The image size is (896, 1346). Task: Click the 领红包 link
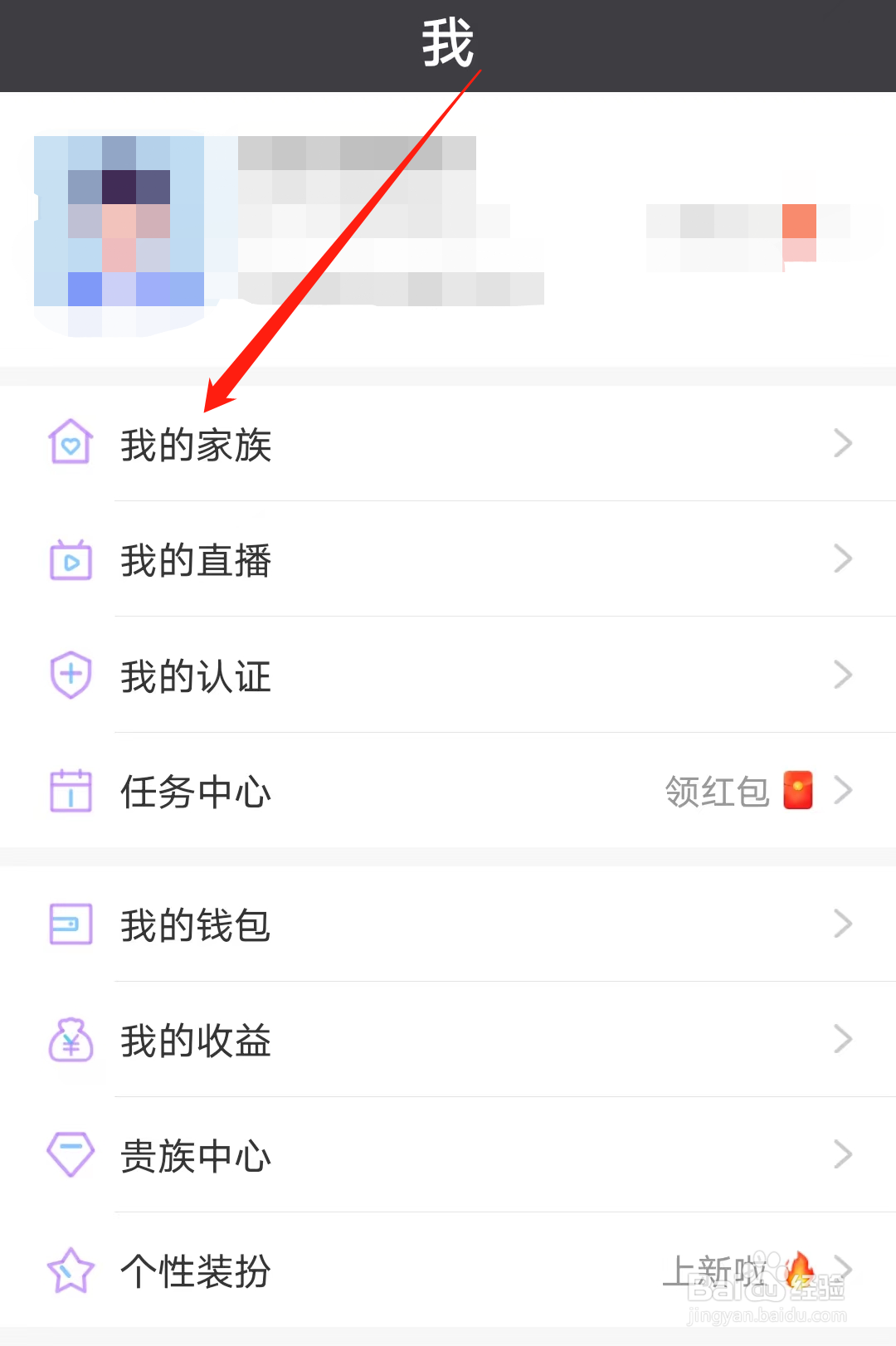pyautogui.click(x=717, y=791)
